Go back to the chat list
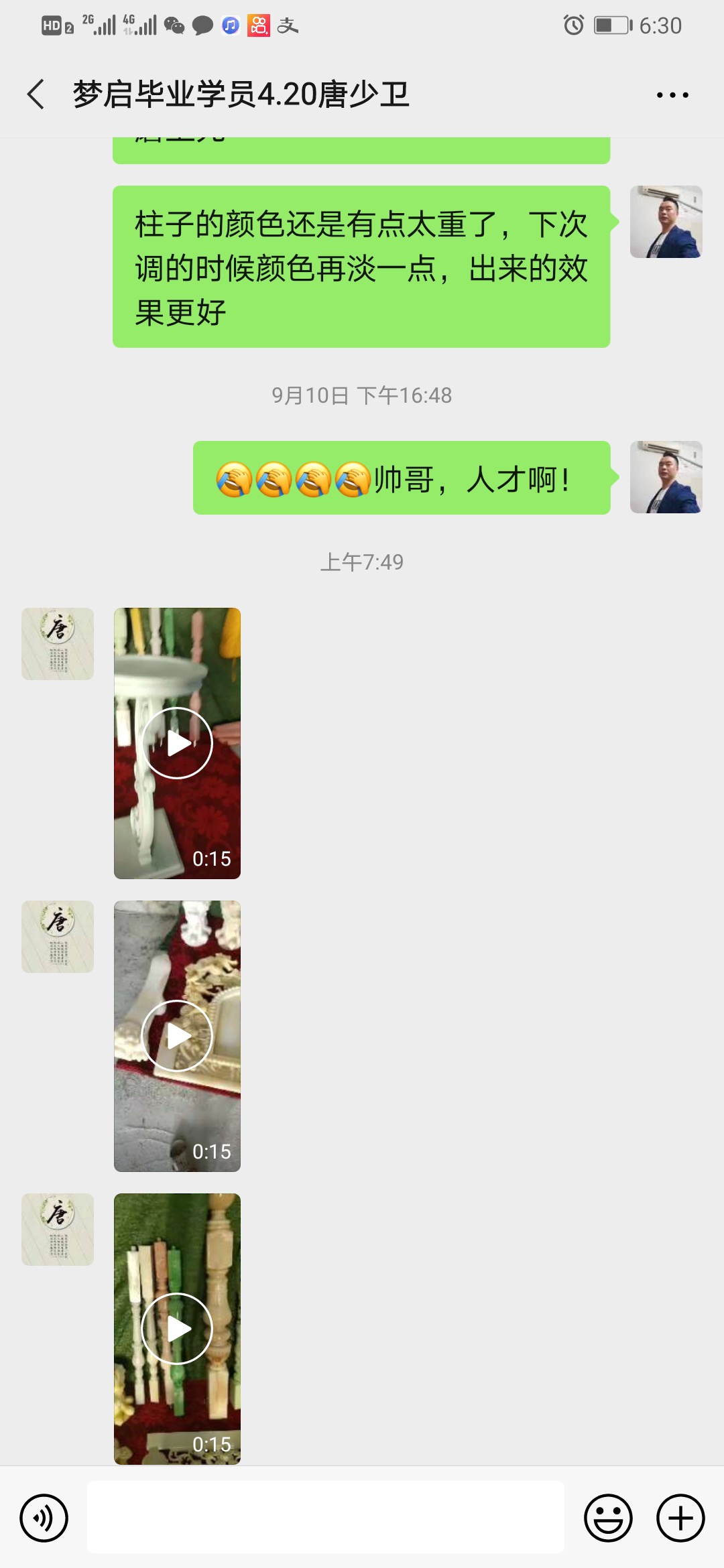This screenshot has width=724, height=1568. pos(36,94)
